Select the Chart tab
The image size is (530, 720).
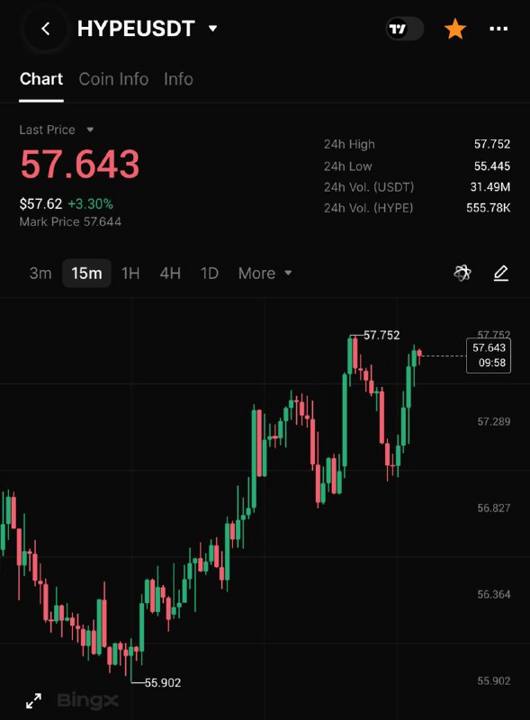pyautogui.click(x=41, y=79)
